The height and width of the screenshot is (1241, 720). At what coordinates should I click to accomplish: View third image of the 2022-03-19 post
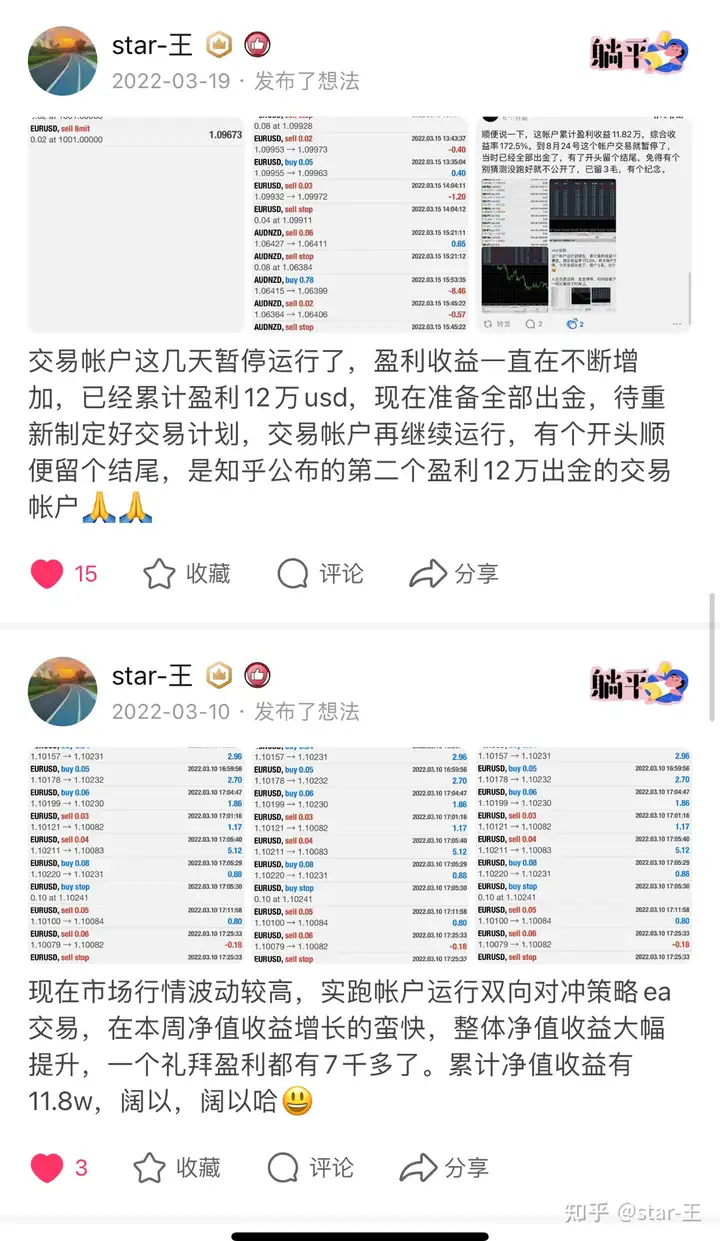click(x=584, y=225)
